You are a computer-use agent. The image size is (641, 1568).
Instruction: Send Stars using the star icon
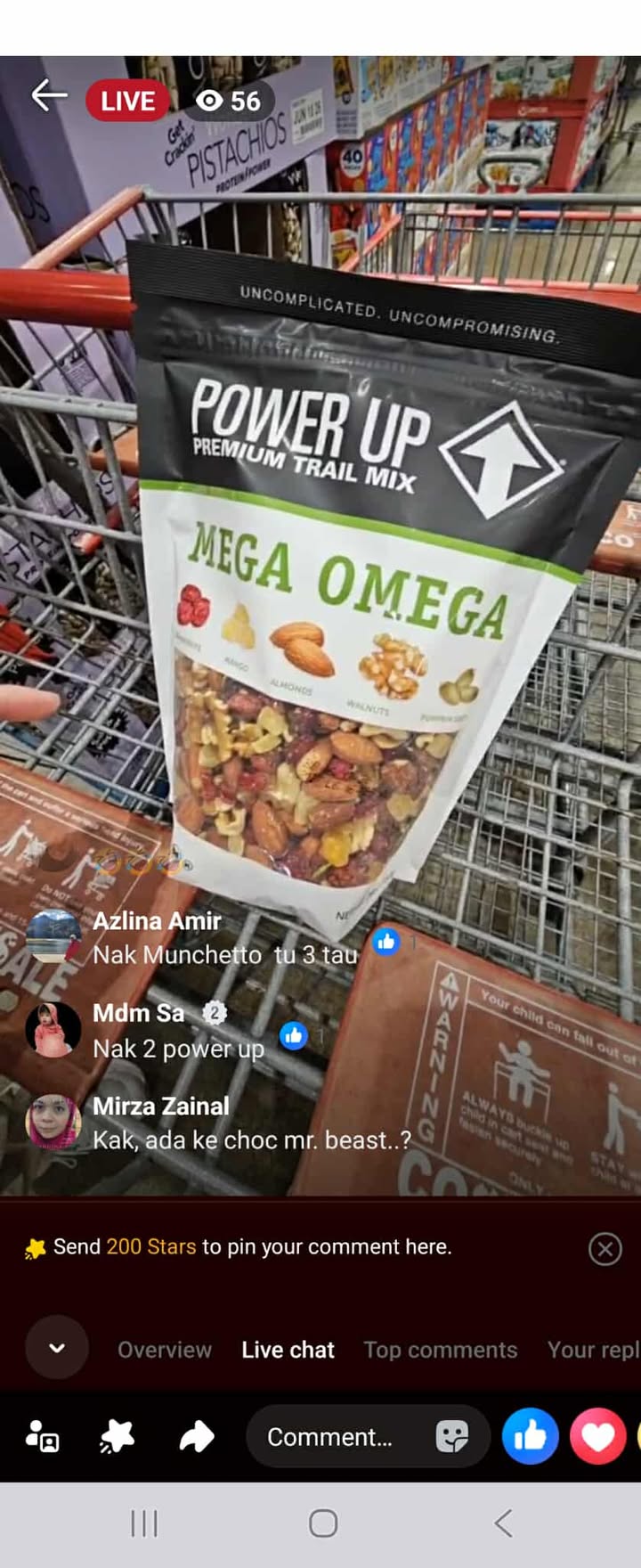[118, 1436]
